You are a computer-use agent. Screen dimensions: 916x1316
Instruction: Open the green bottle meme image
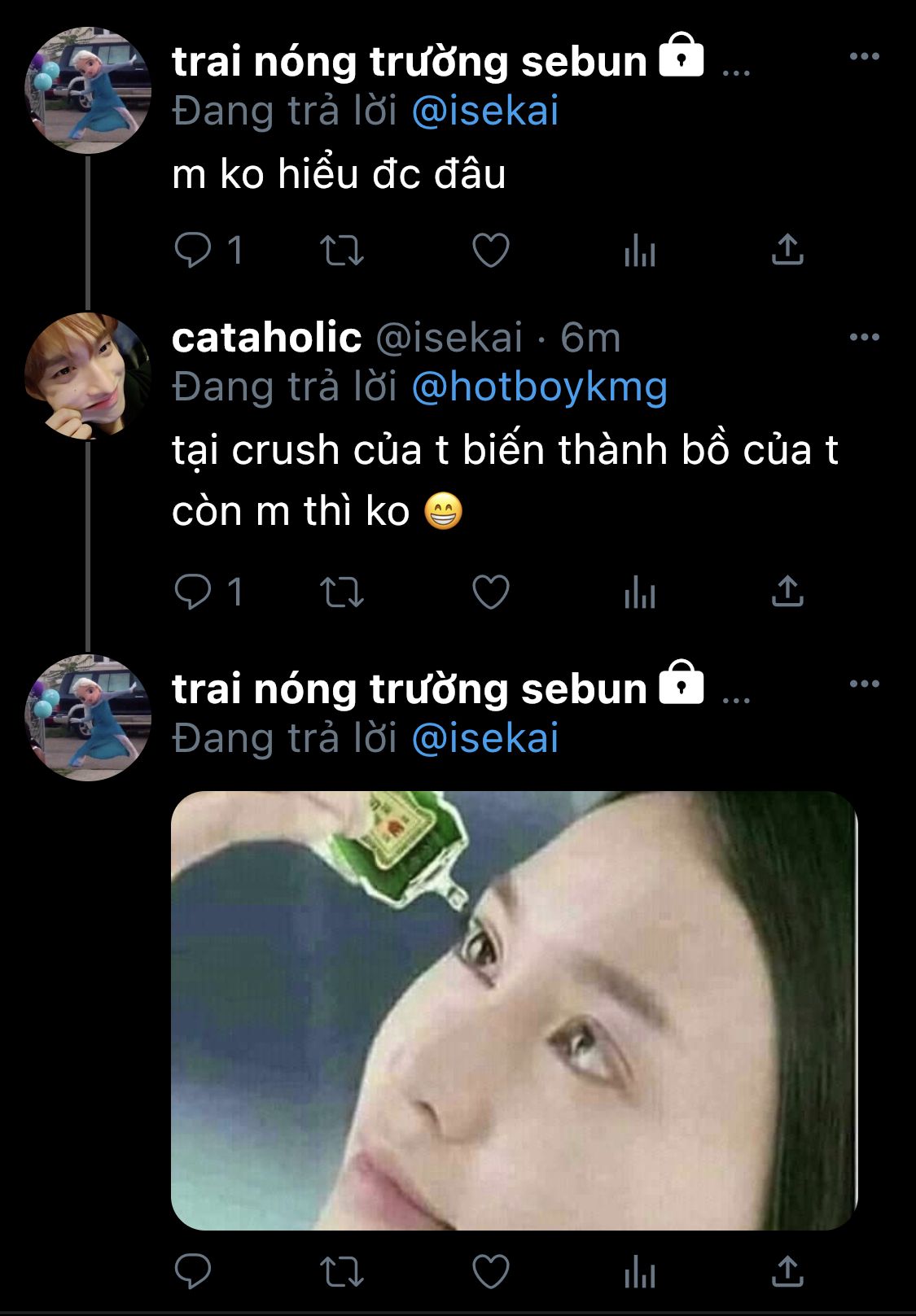tap(515, 1010)
